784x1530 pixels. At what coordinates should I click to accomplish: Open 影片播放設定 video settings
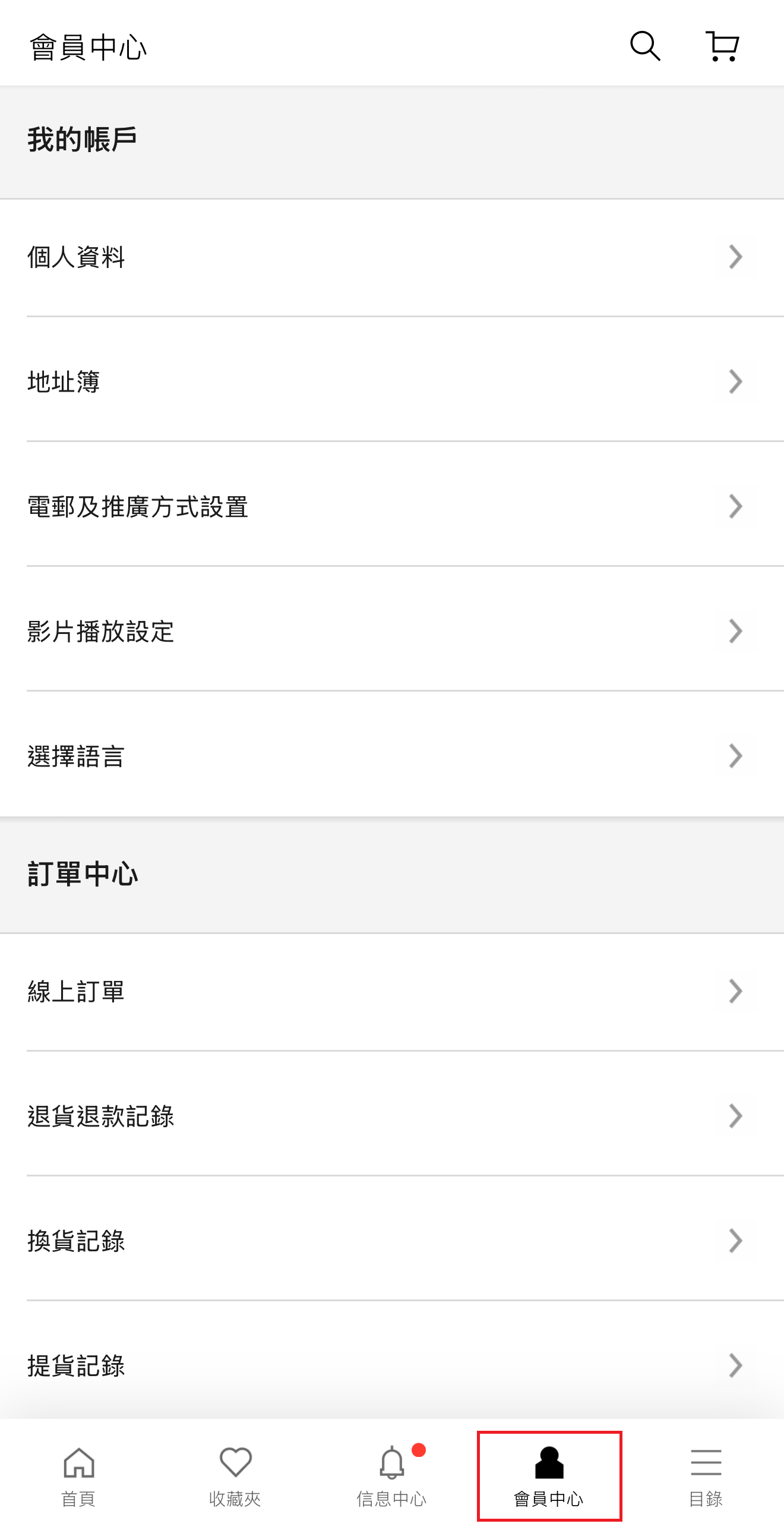392,631
